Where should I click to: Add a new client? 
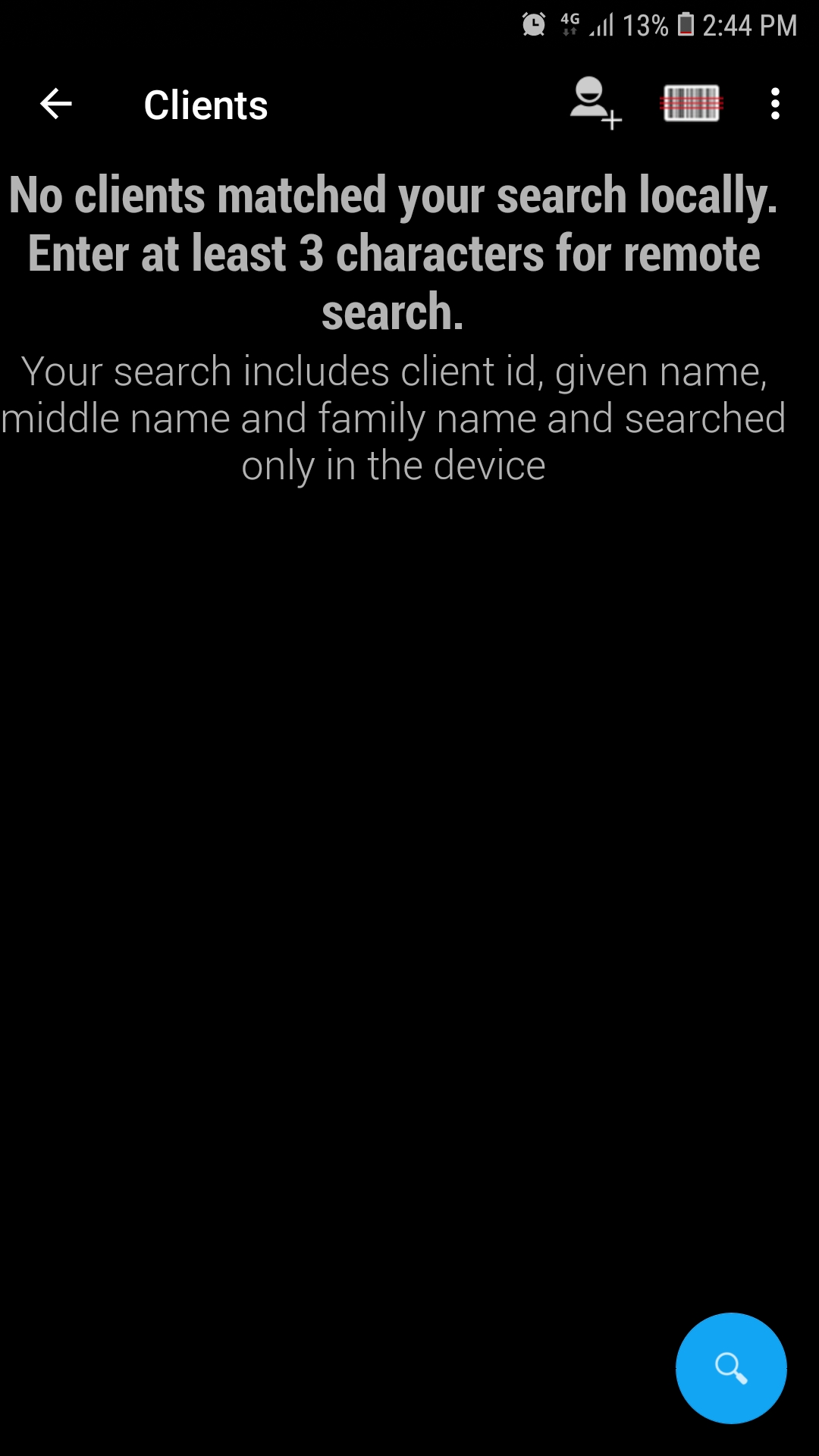[596, 103]
